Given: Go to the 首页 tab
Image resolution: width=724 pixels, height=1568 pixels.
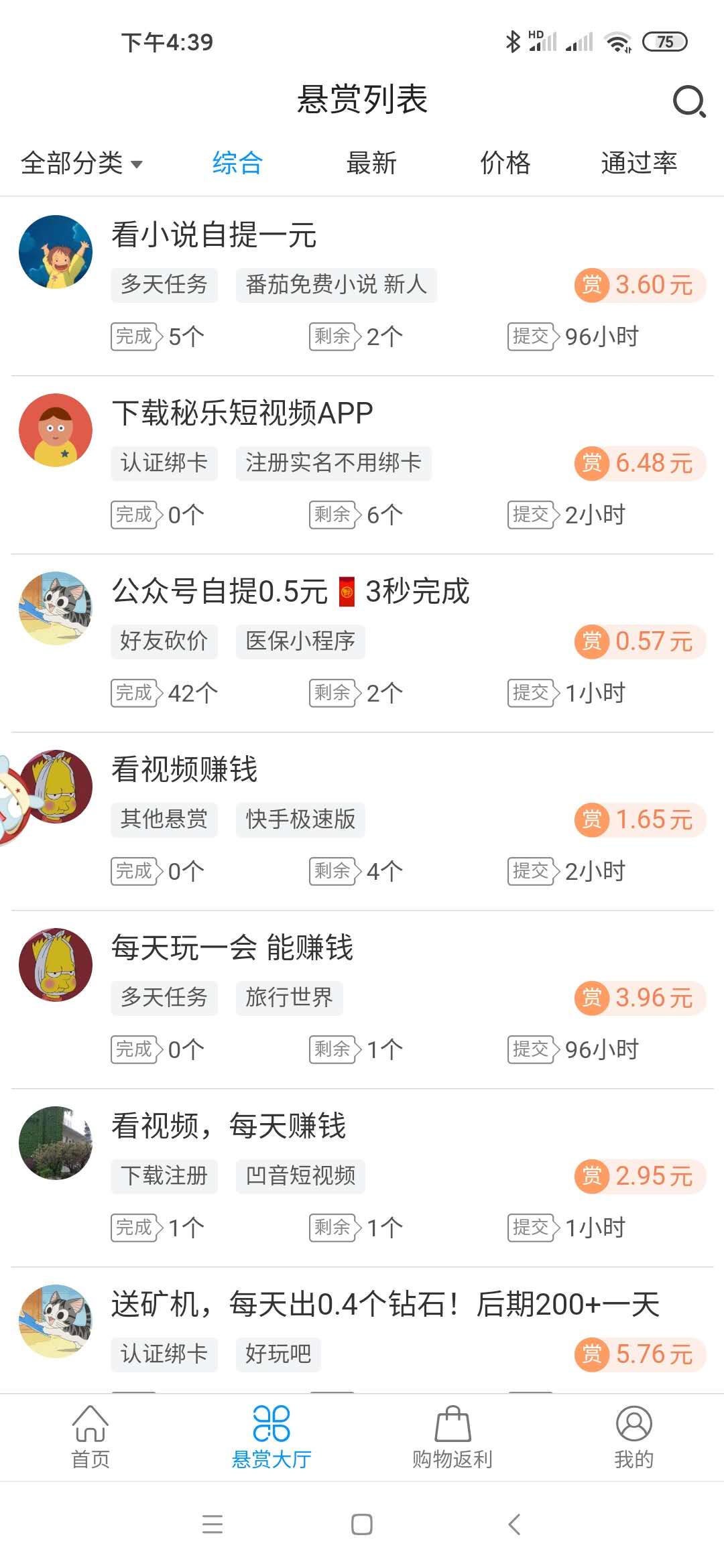Looking at the screenshot, I should [x=90, y=1437].
